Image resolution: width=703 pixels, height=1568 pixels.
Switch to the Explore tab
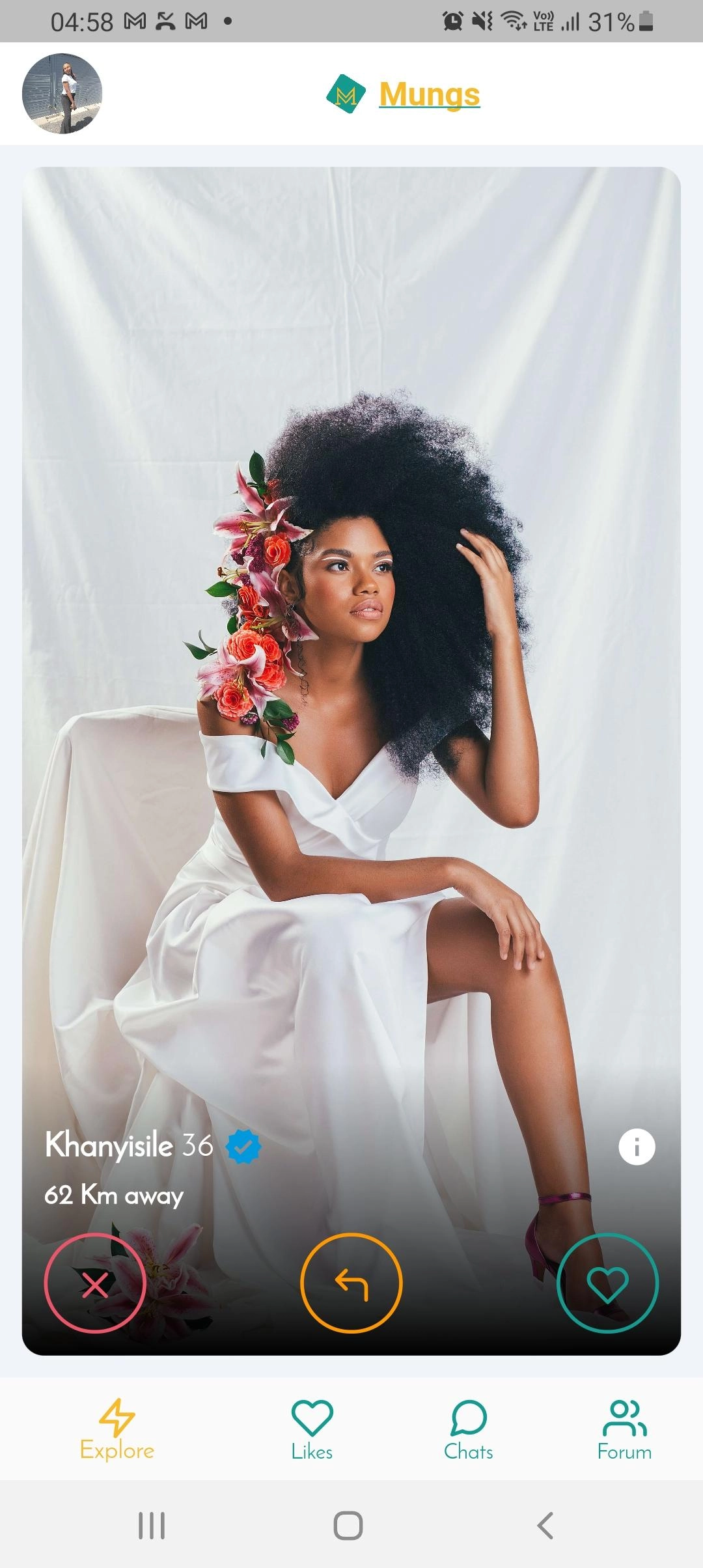(117, 1429)
